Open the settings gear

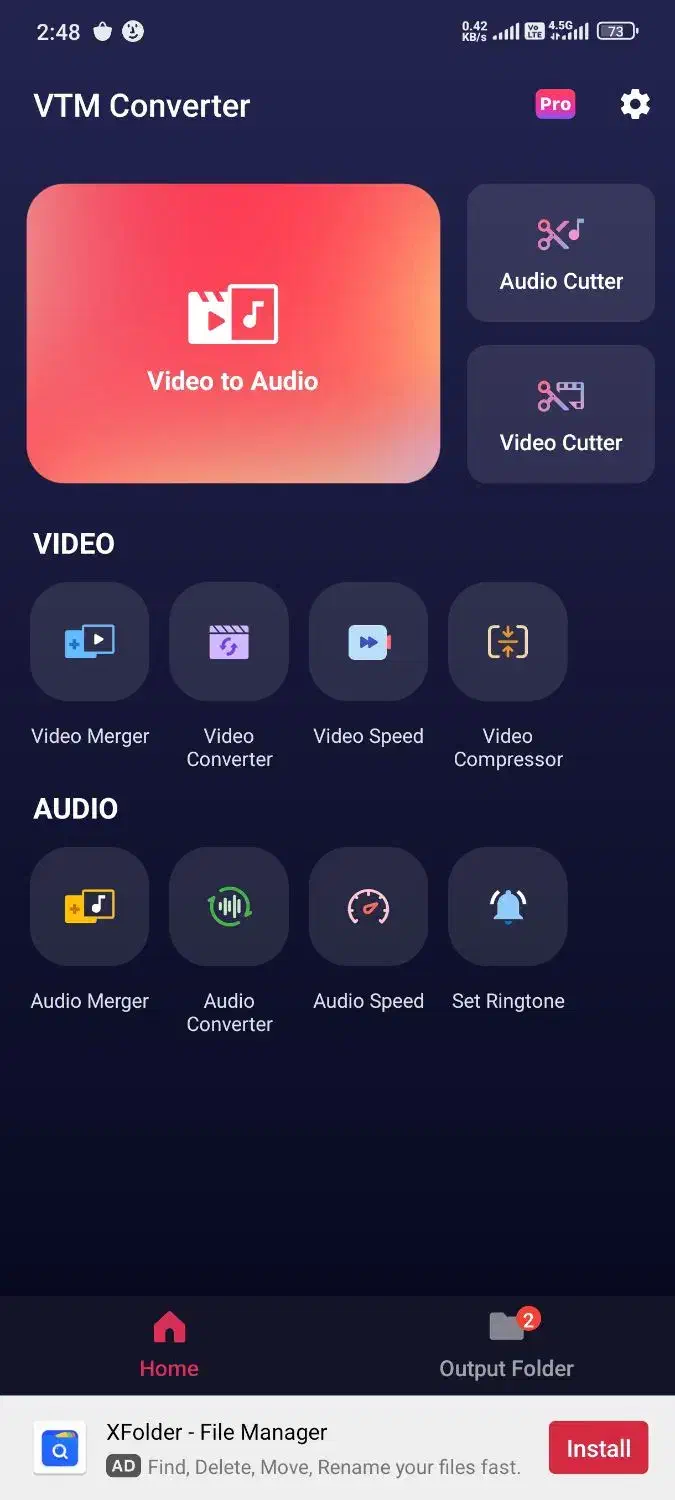coord(635,104)
